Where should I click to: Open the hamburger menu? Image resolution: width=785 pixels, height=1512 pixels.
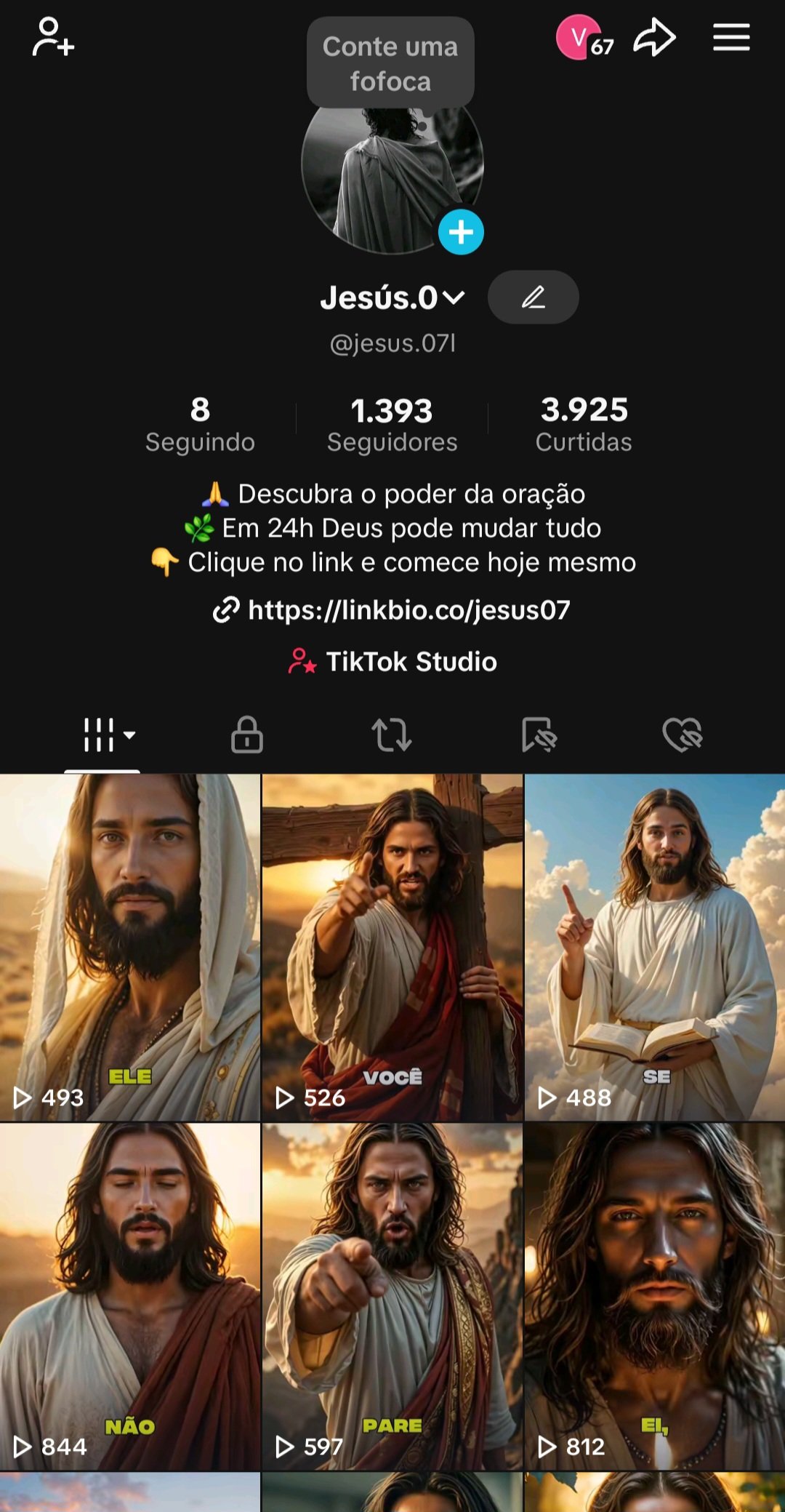(730, 38)
